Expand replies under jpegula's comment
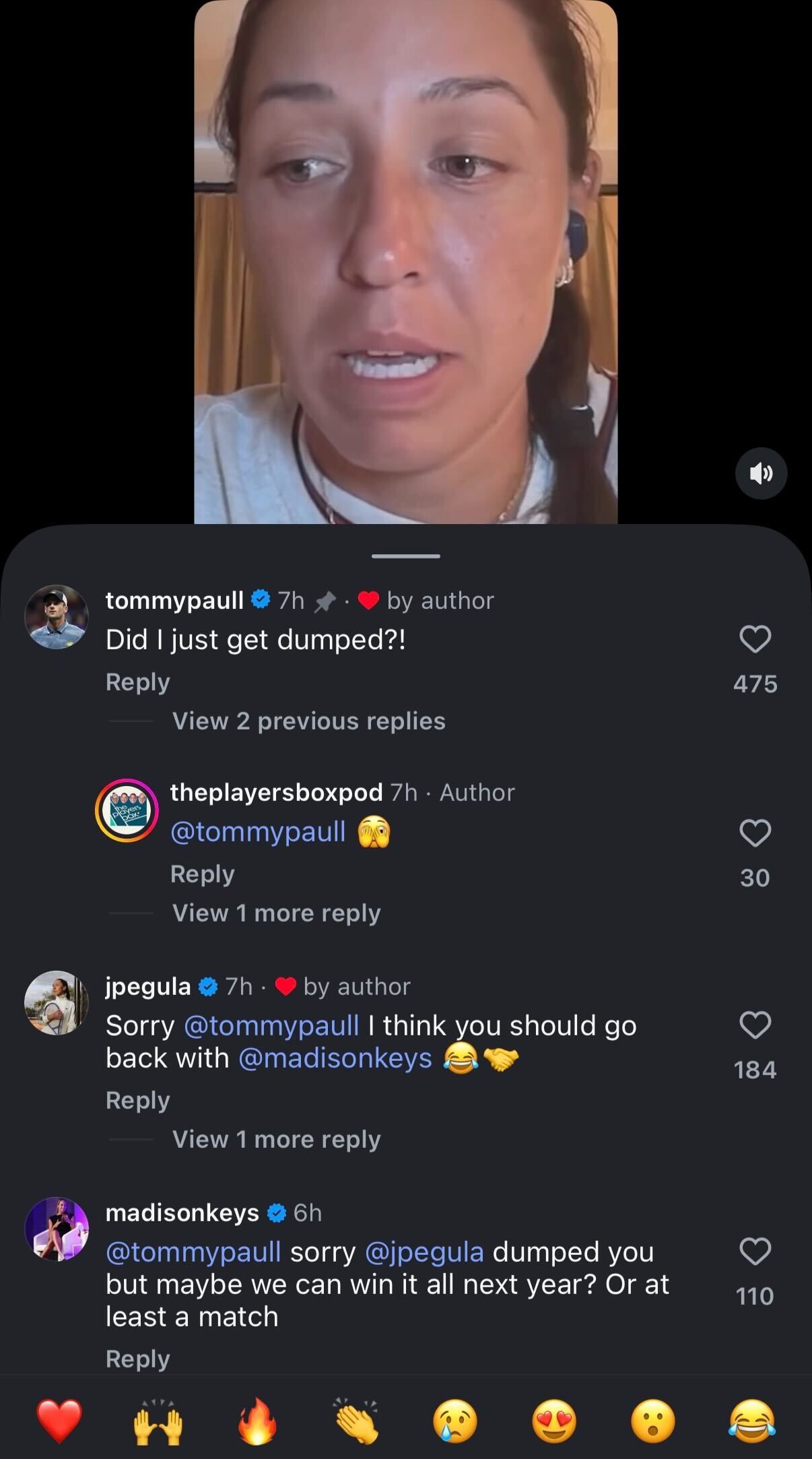Screen dimensions: 812x1459 coord(276,1138)
